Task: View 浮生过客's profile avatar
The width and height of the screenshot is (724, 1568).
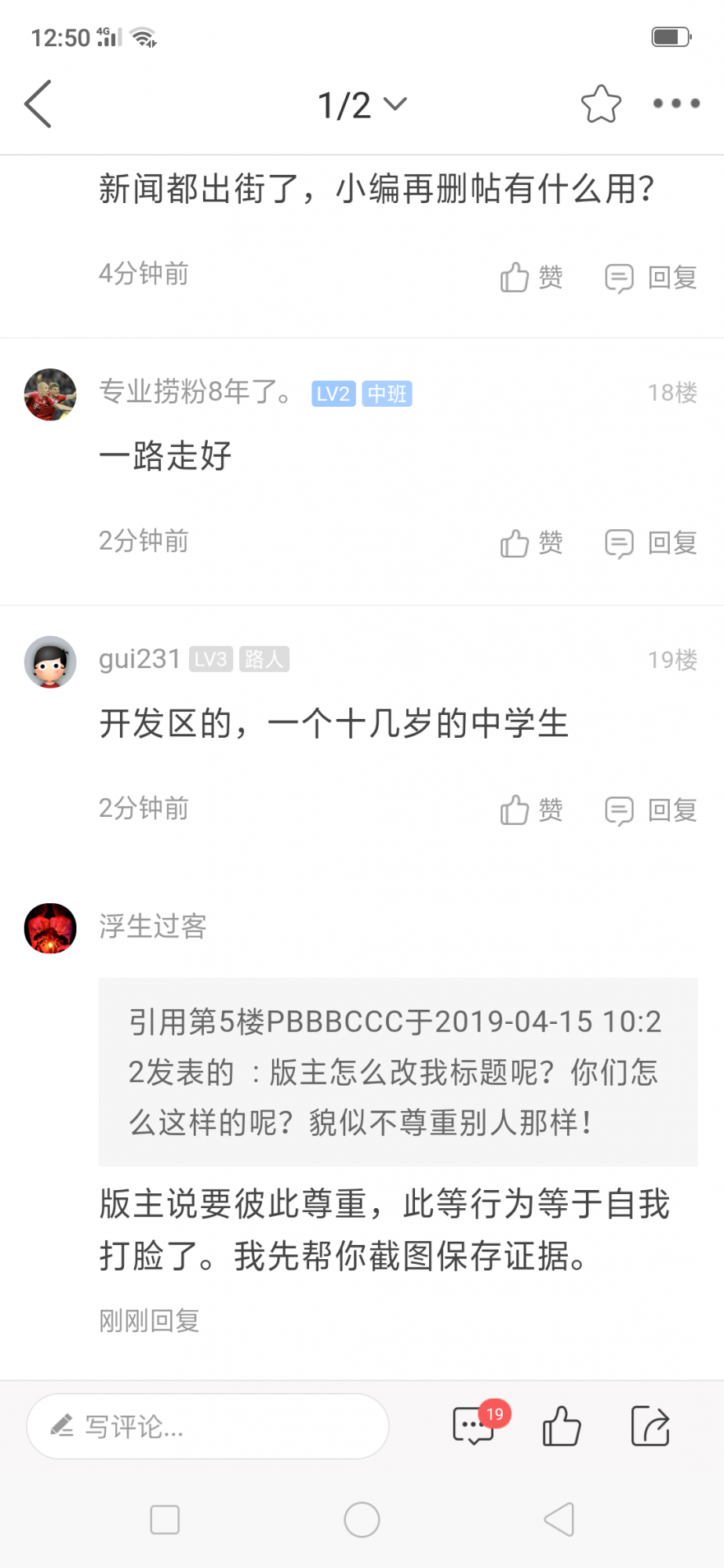Action: pyautogui.click(x=50, y=928)
